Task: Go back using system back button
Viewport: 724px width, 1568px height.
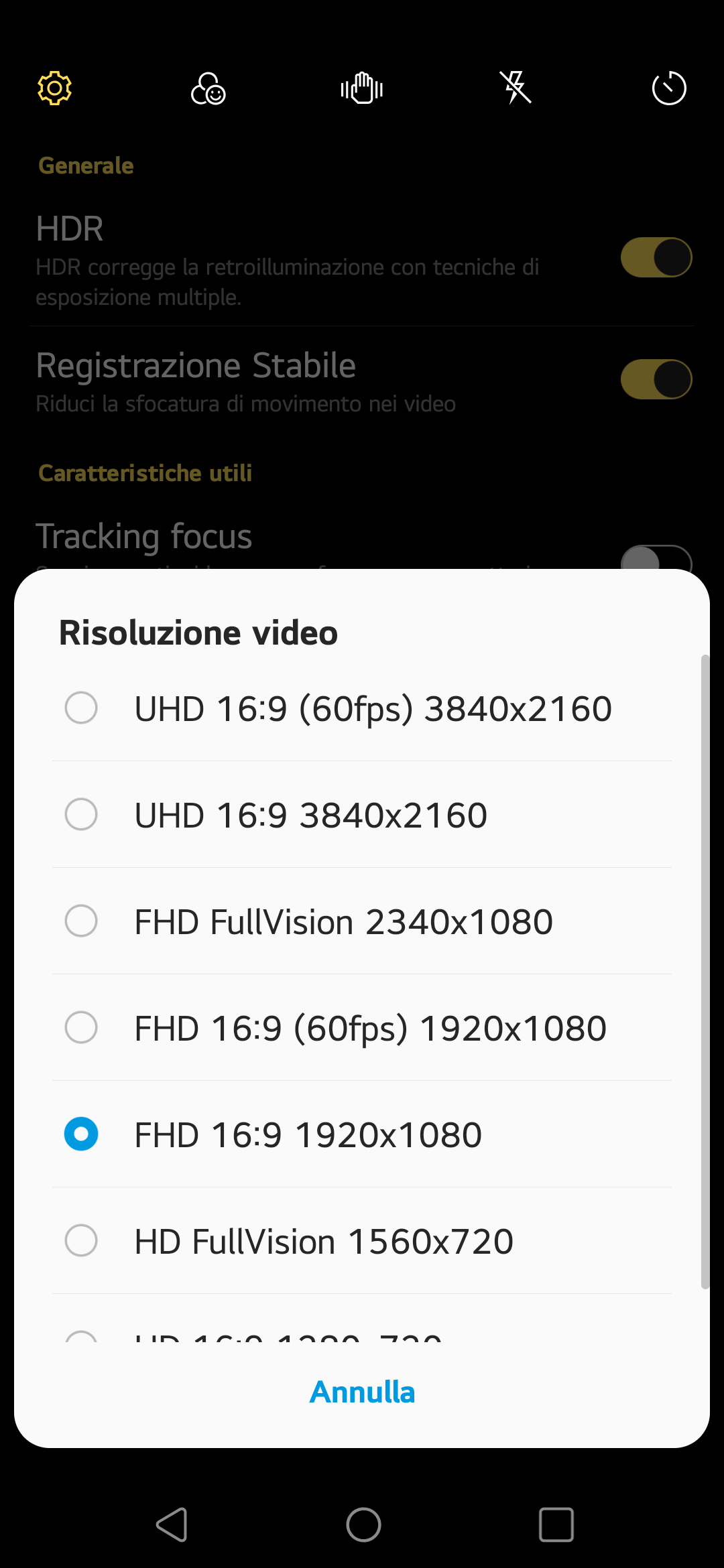Action: 172,1525
